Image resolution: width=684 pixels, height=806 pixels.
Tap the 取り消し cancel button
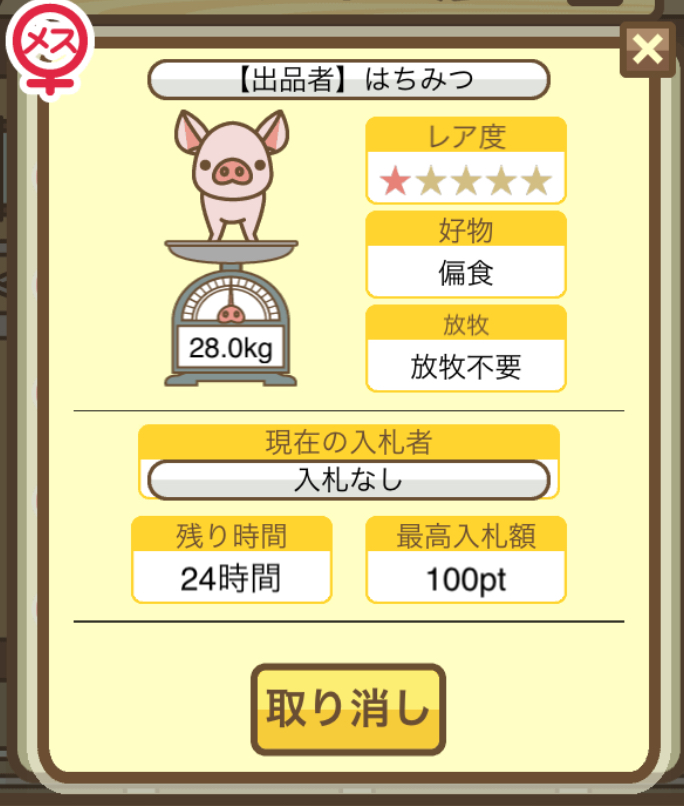point(347,710)
